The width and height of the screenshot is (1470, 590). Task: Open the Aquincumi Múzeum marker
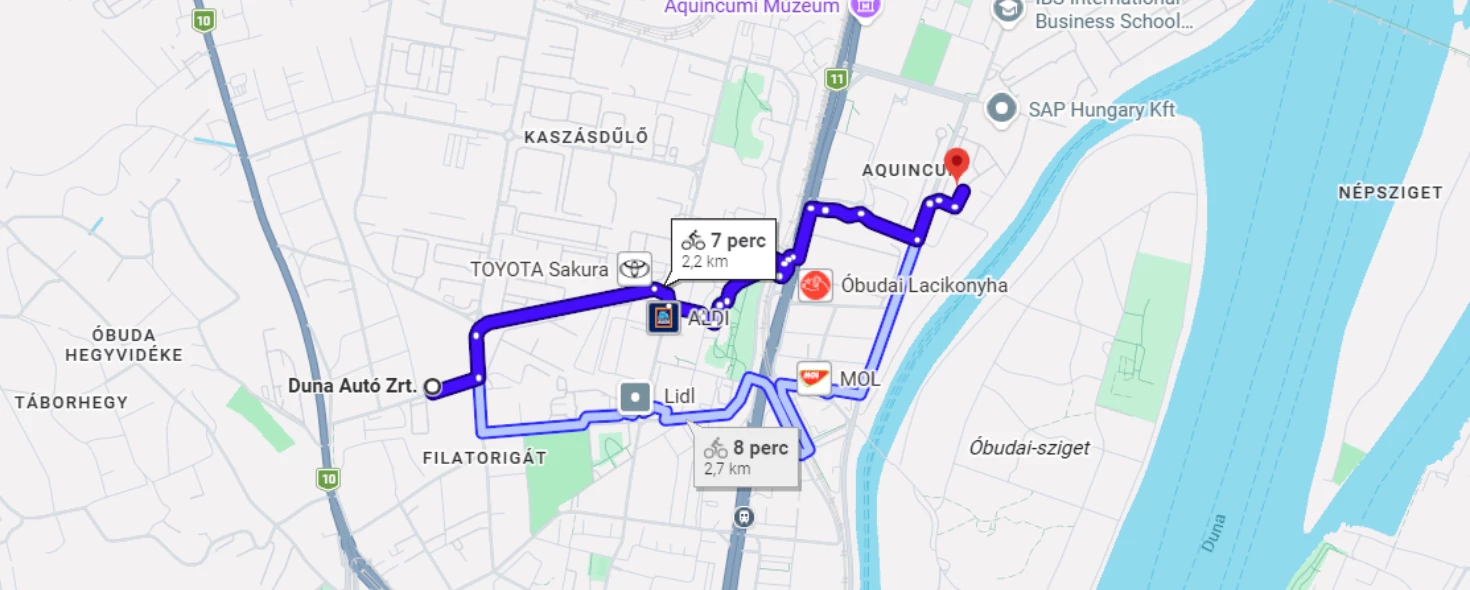pos(861,7)
